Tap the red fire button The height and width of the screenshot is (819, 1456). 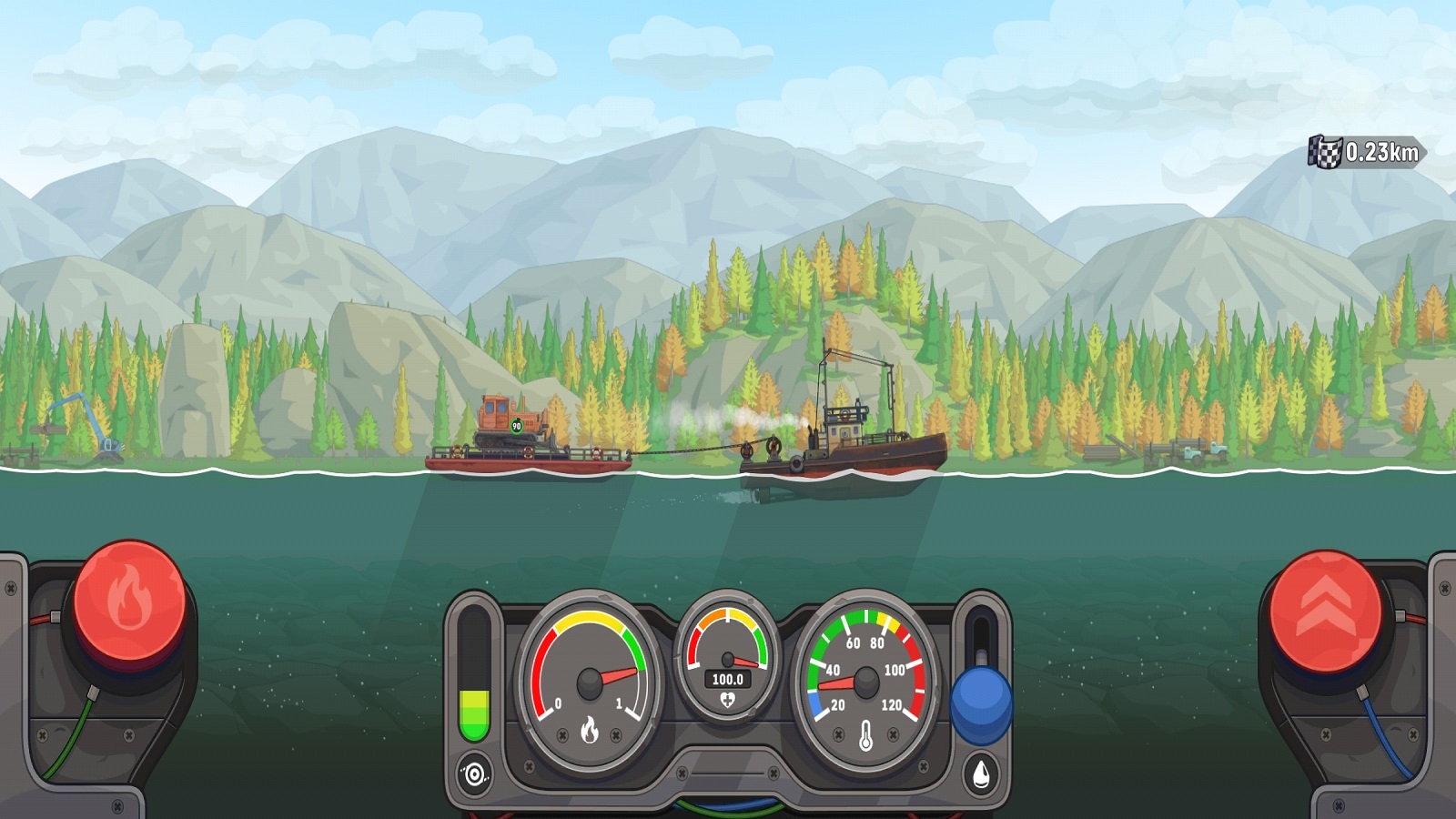[x=129, y=601]
